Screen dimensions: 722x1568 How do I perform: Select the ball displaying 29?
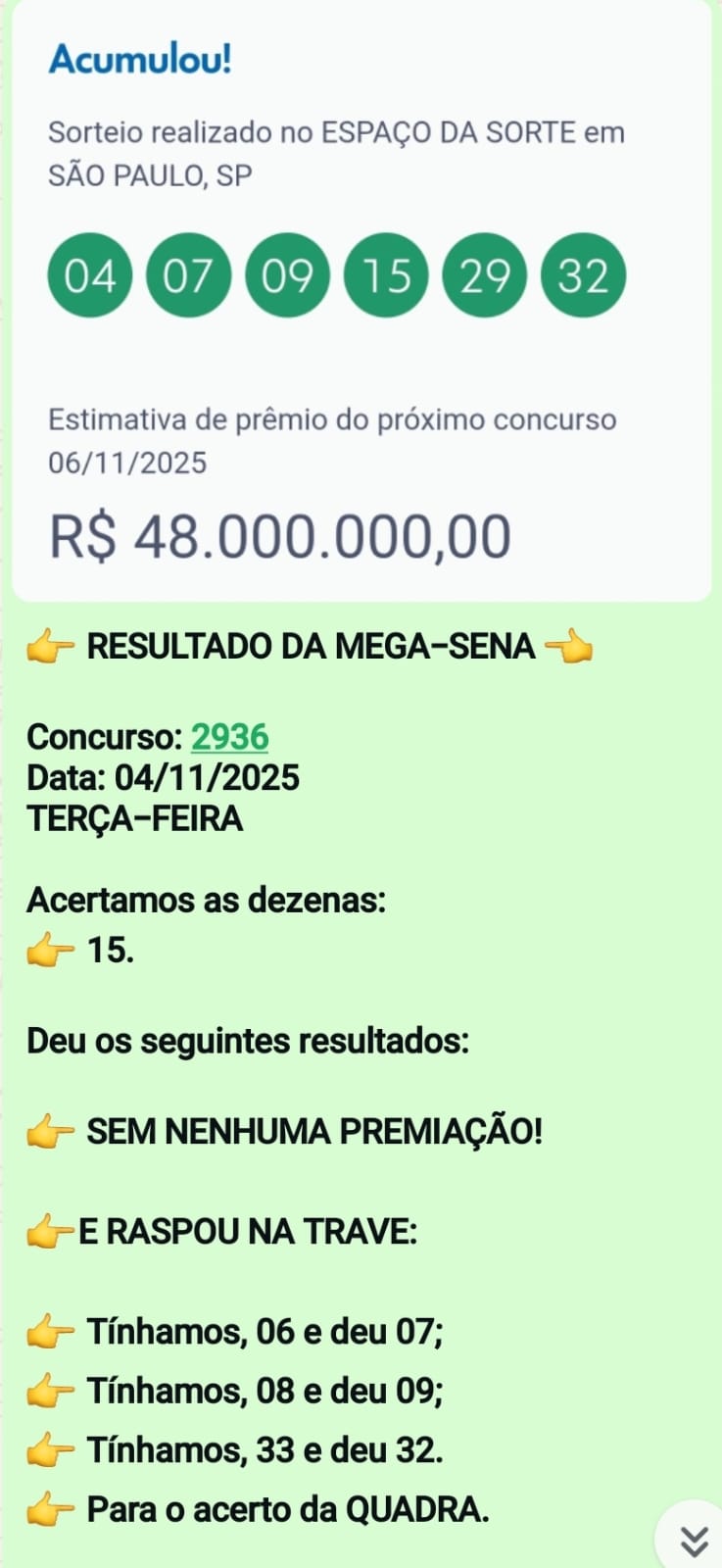484,276
